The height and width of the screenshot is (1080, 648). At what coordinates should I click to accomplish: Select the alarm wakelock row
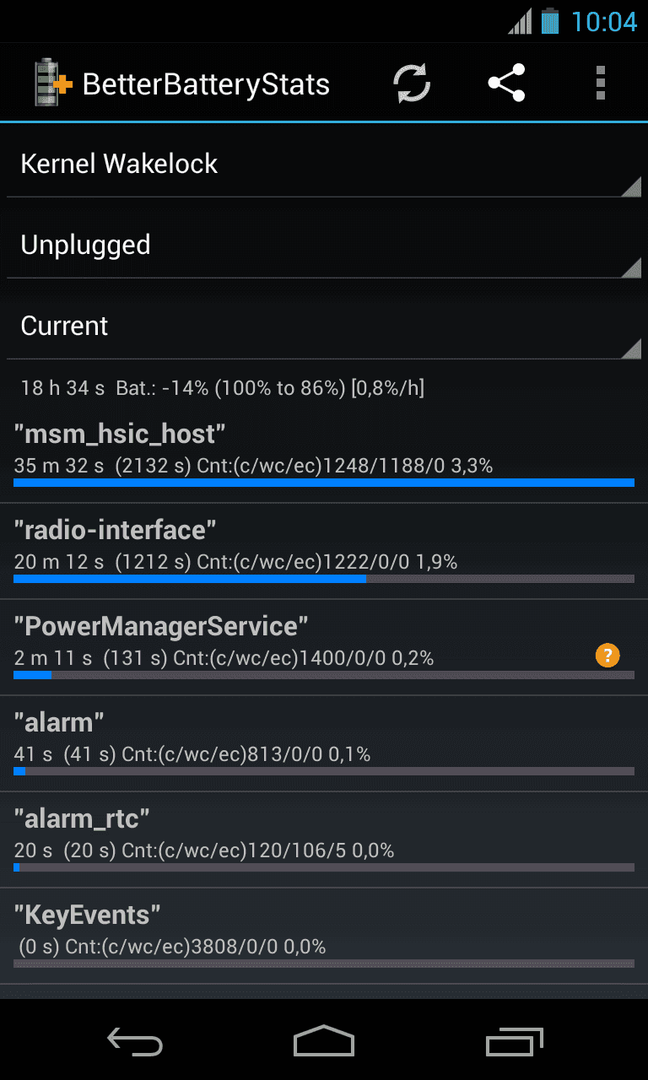pyautogui.click(x=324, y=744)
